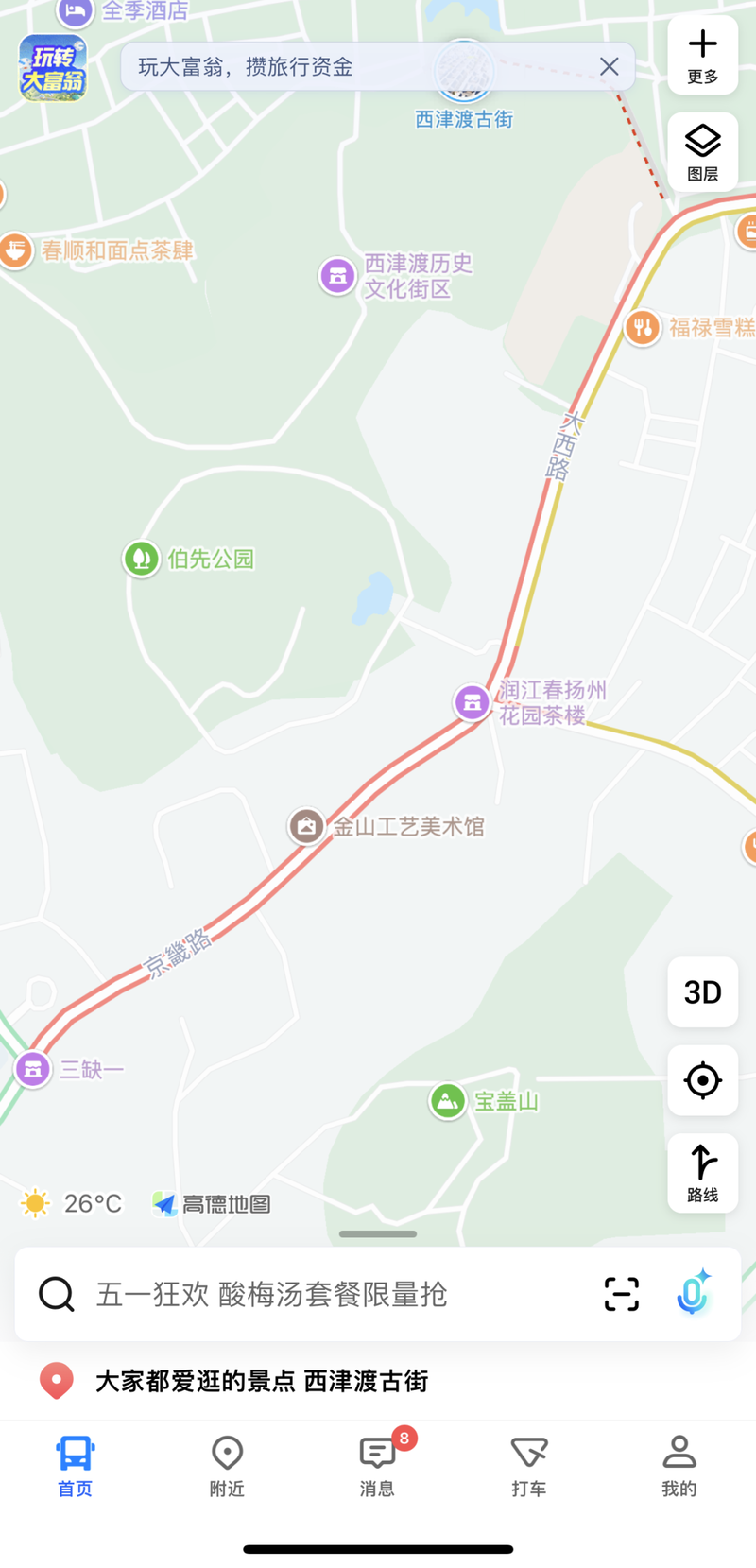Open the 消息 tab

pyautogui.click(x=378, y=1466)
